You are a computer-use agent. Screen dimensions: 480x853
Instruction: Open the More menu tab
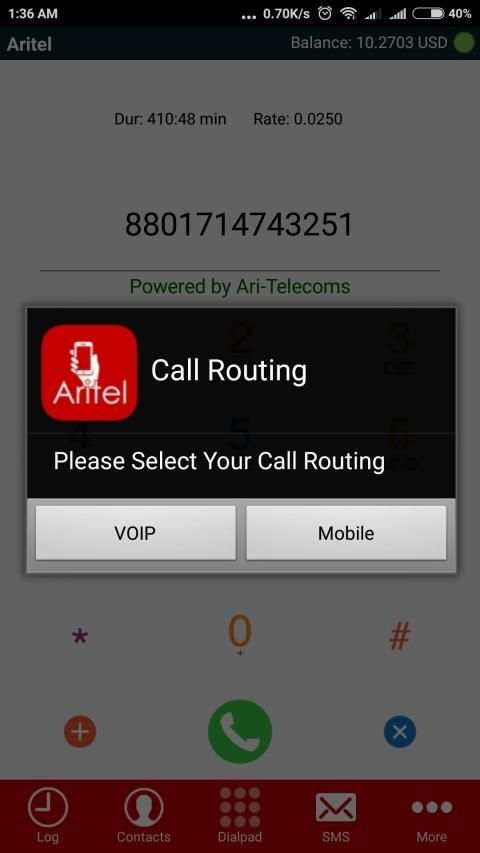tap(432, 816)
